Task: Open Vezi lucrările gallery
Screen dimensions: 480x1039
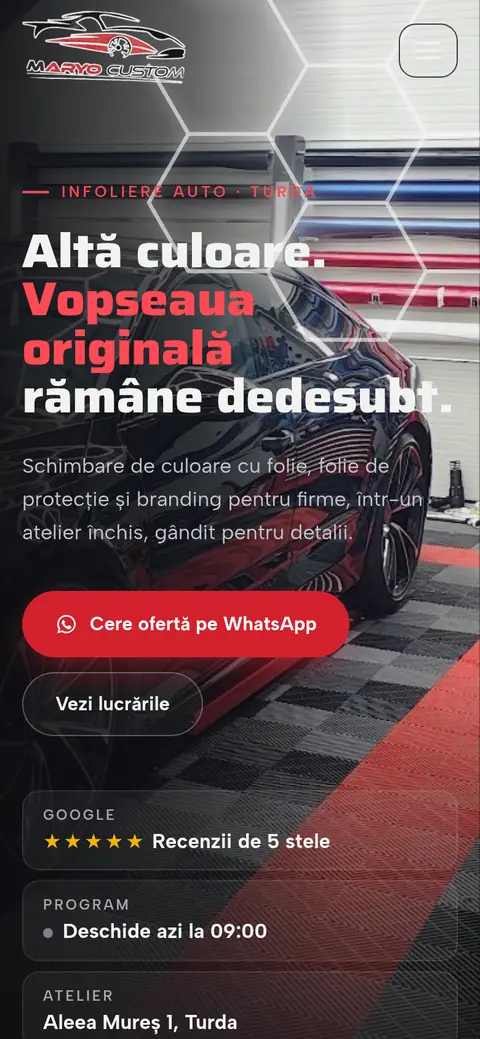Action: 113,704
